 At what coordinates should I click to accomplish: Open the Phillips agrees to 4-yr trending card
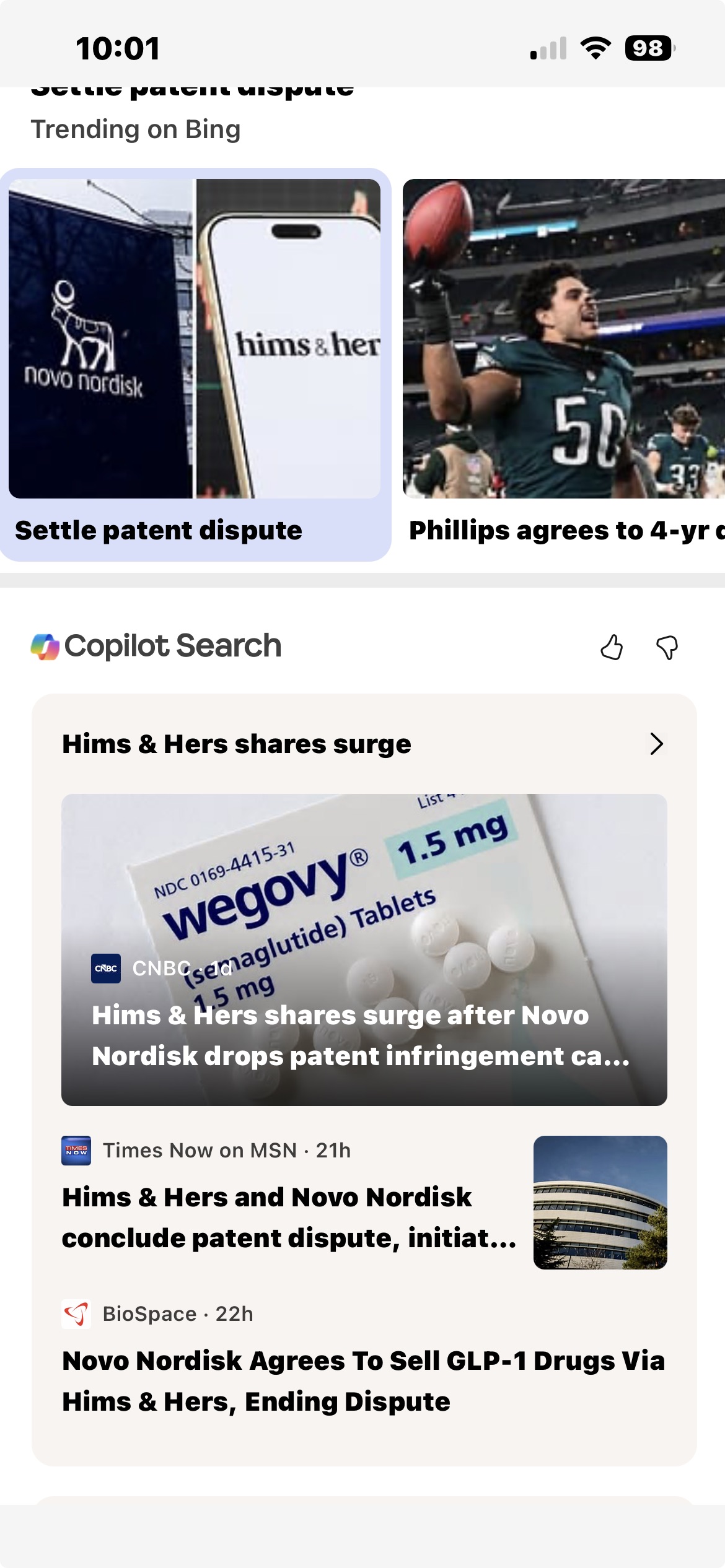point(564,364)
